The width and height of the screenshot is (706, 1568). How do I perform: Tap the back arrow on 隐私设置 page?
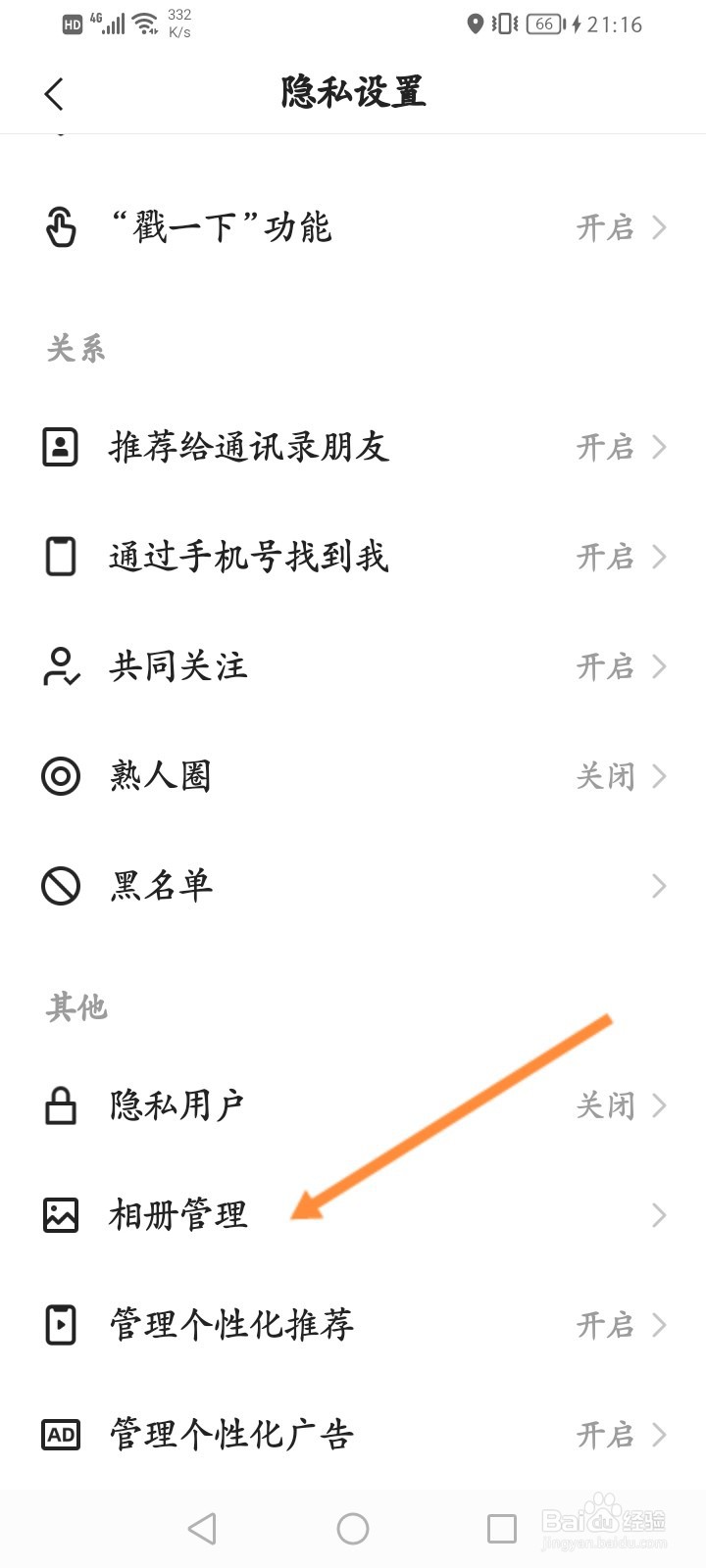pos(54,93)
